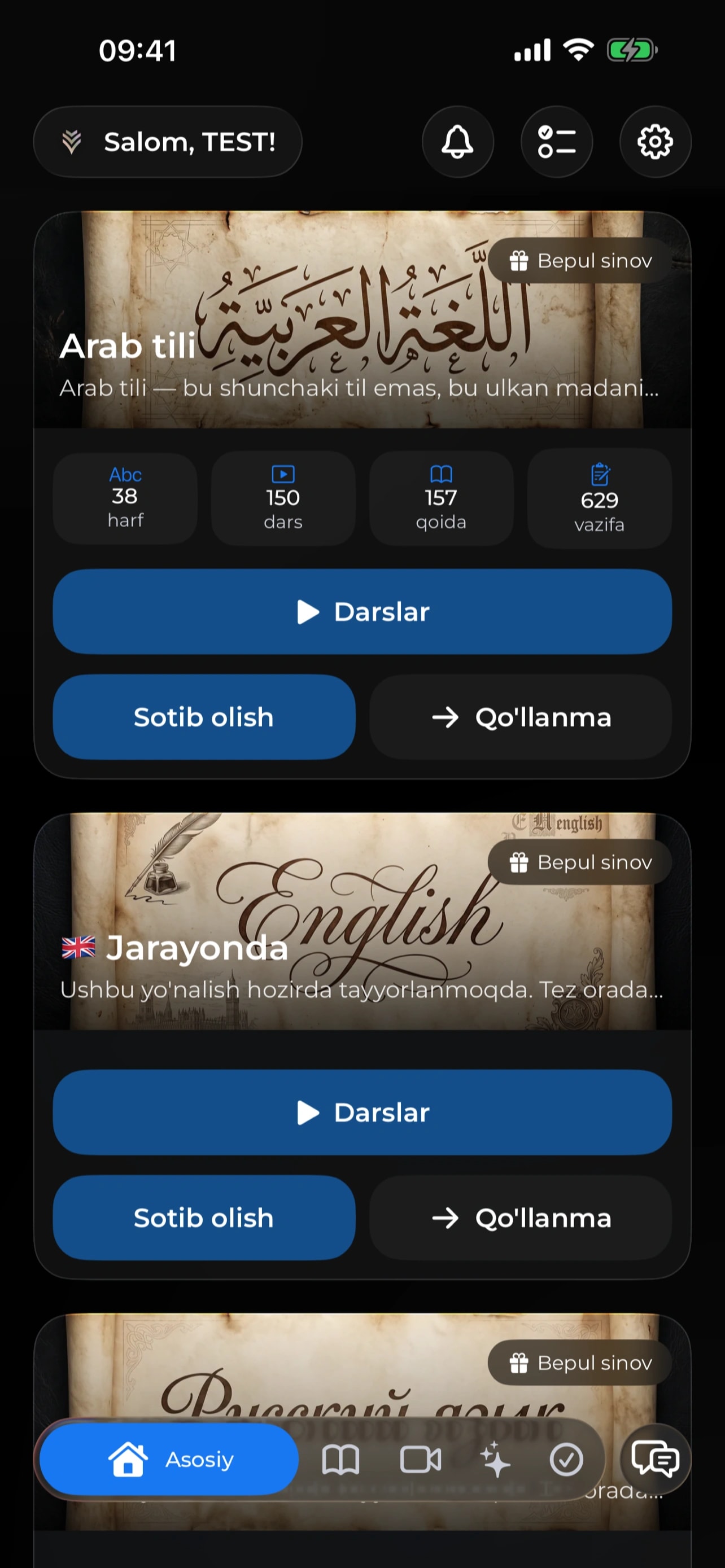Tap Sotib olish in the English card

coord(204,1217)
